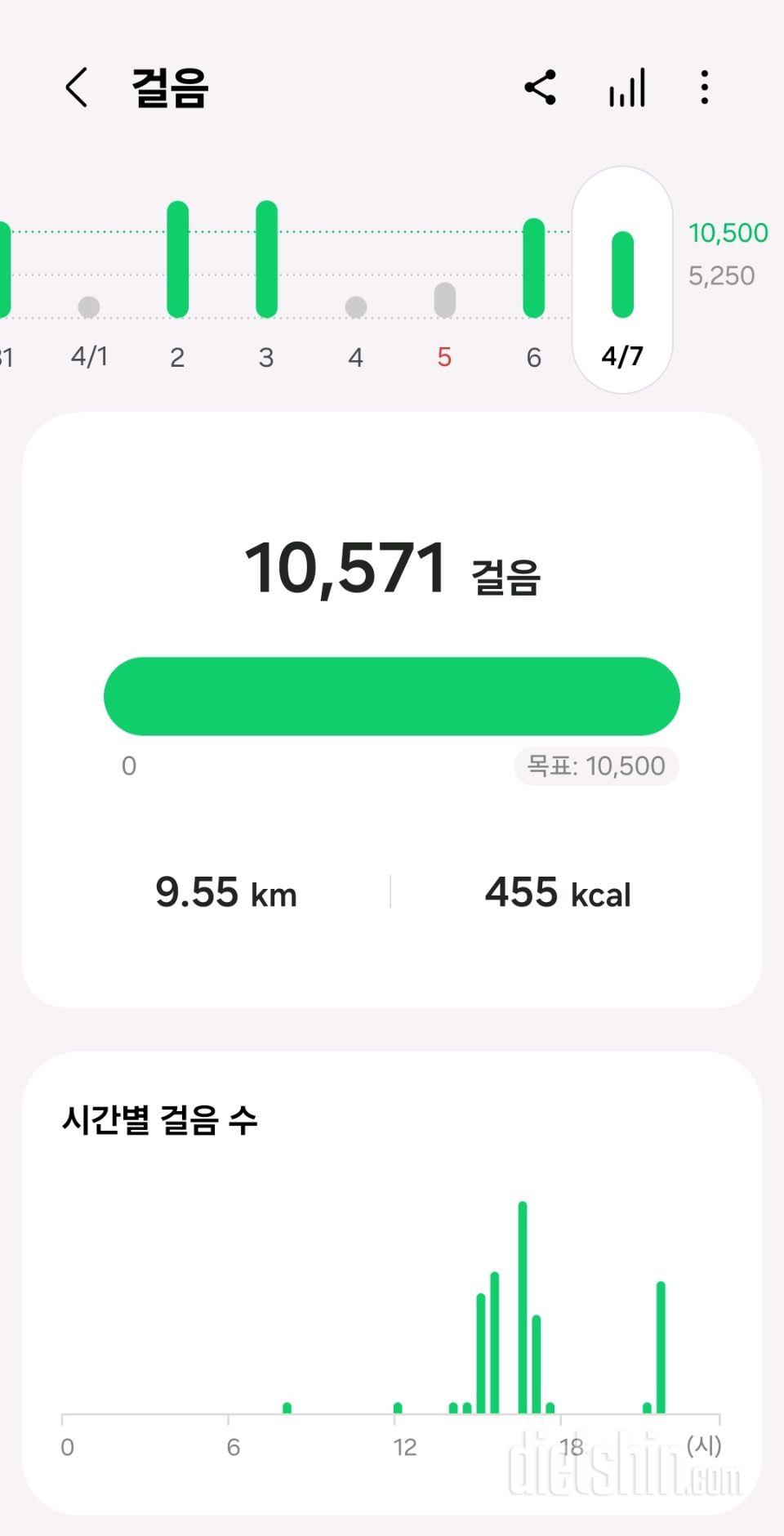This screenshot has height=1536, width=784.
Task: Tap the 455 kcal calories value
Action: click(x=556, y=893)
